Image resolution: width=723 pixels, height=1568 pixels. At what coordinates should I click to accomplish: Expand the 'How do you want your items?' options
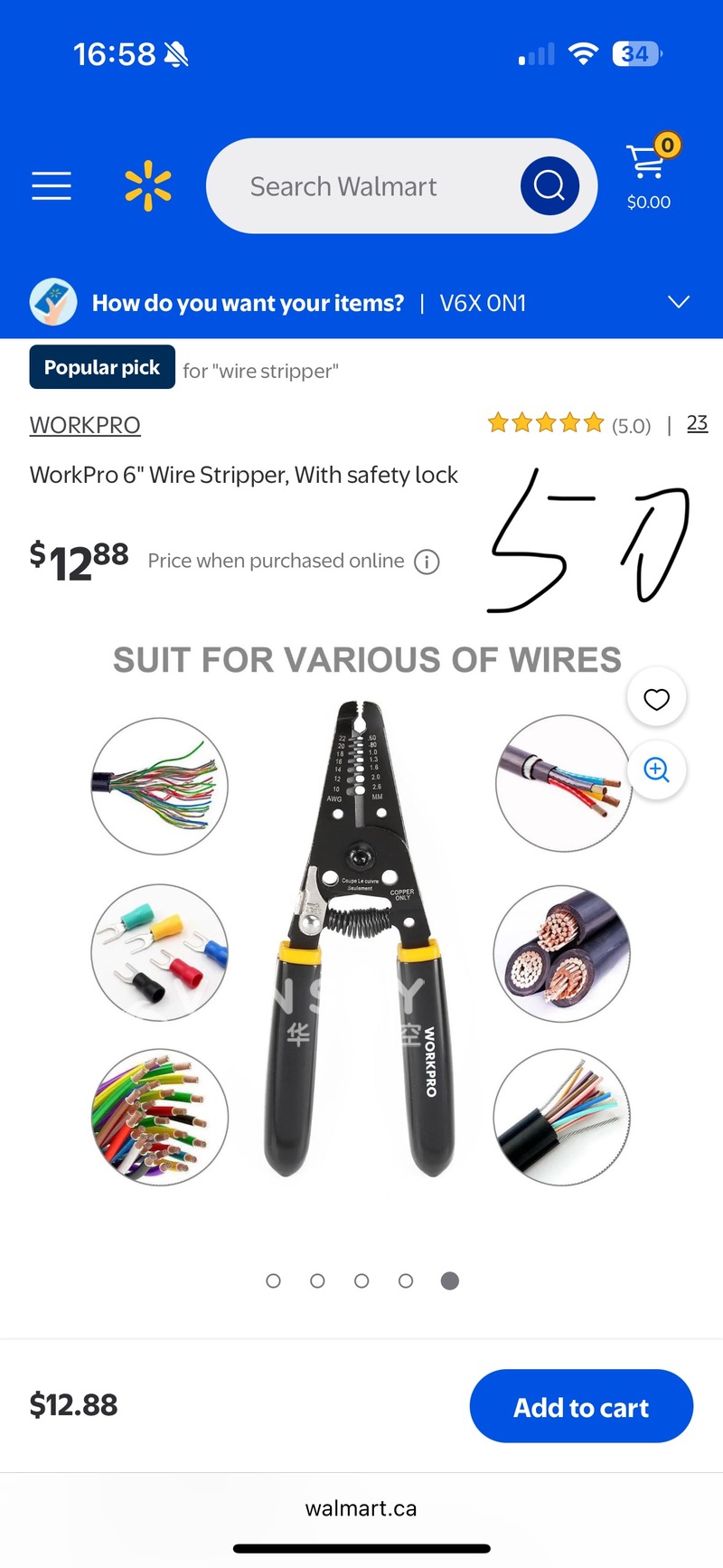679,302
